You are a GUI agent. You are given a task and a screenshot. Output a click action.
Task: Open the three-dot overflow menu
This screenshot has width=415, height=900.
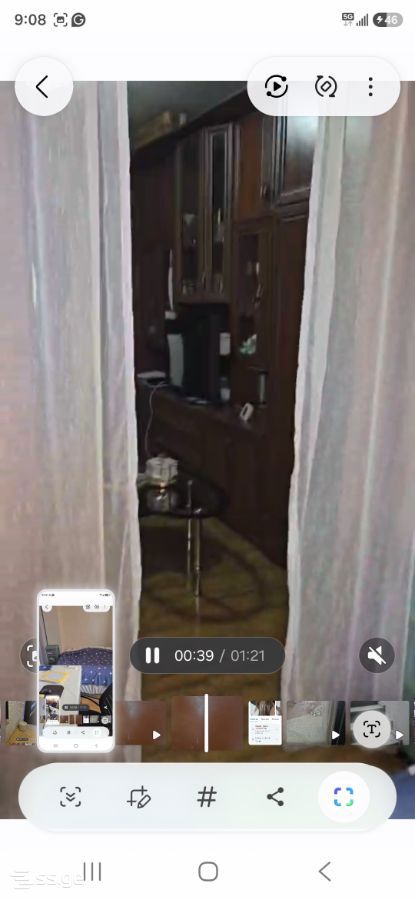point(371,87)
